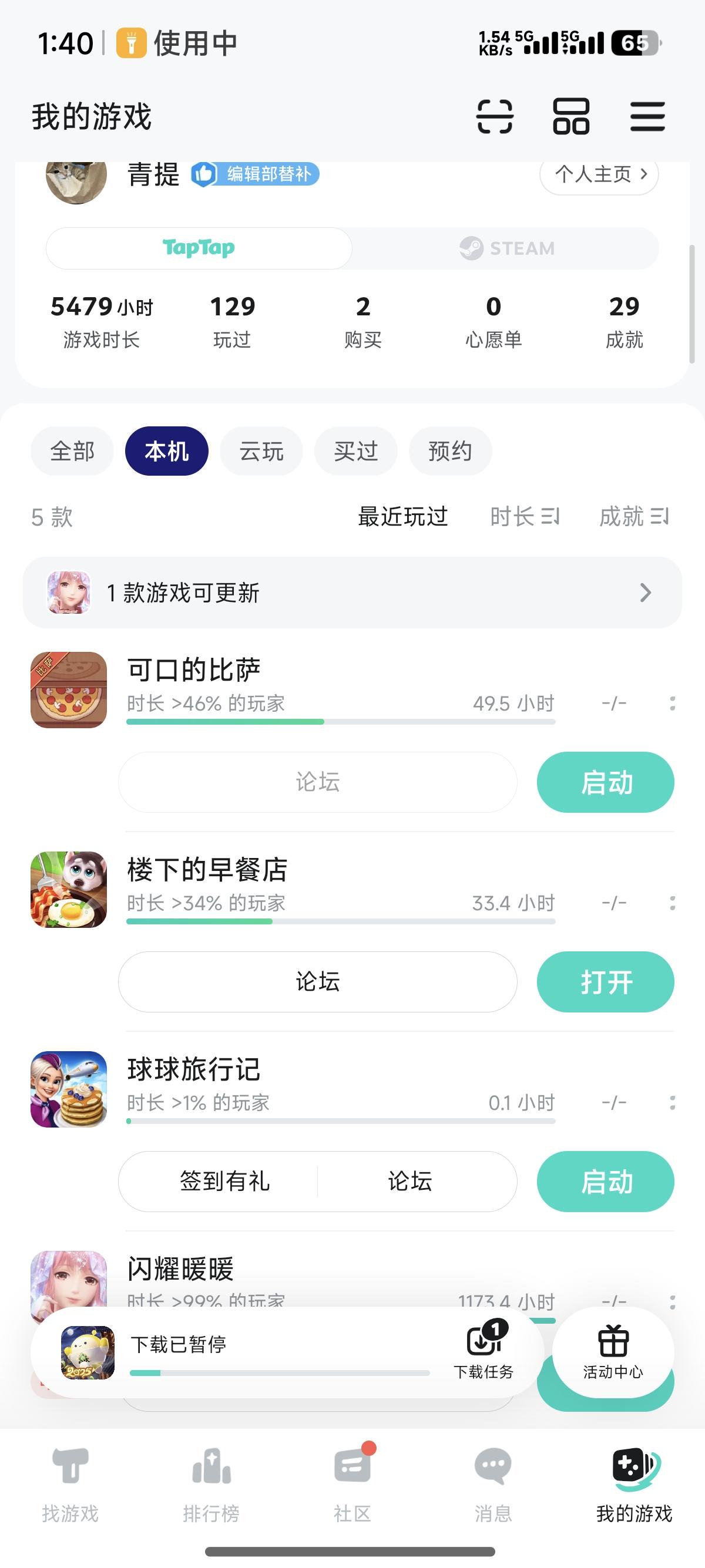705x1568 pixels.
Task: Tap 打开 for 楼下的早餐店
Action: click(x=605, y=982)
